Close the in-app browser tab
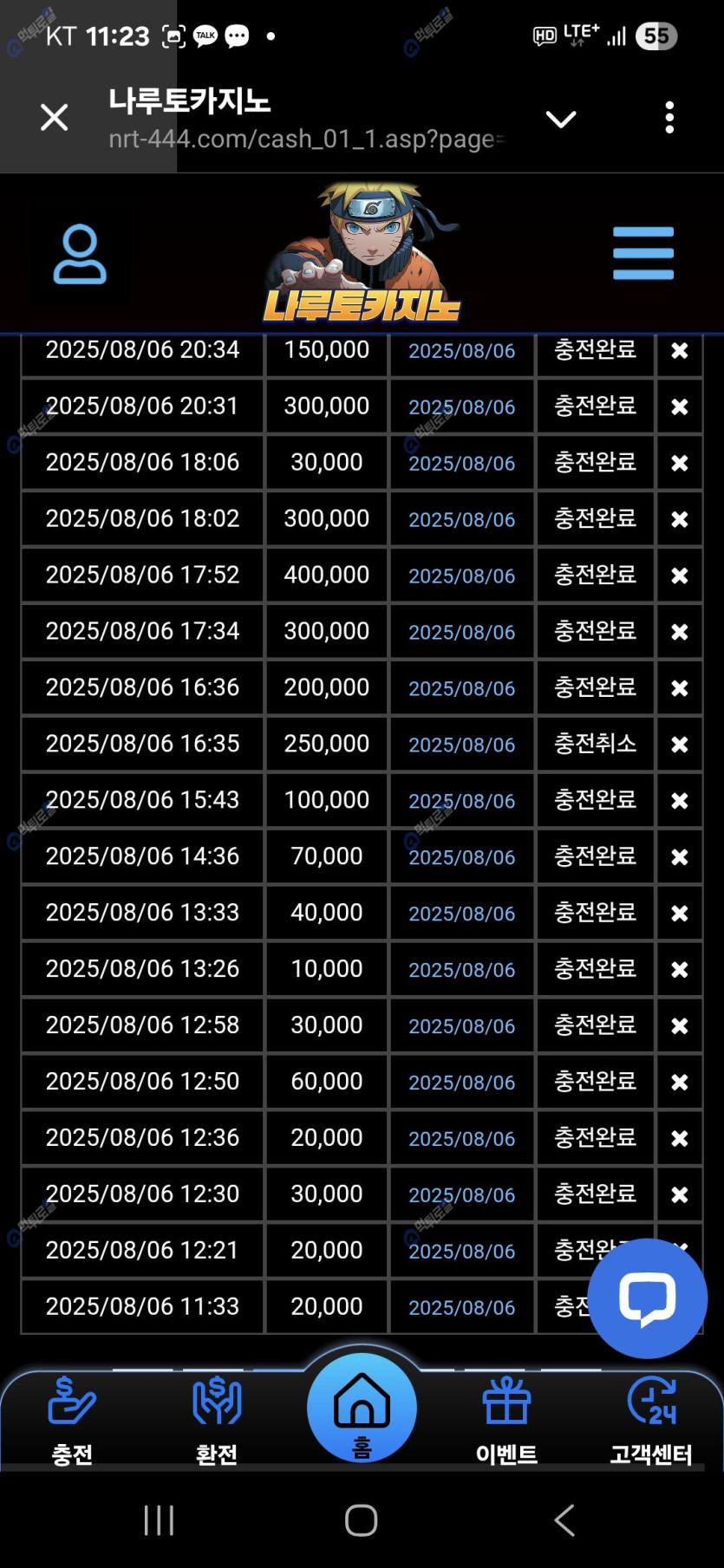The height and width of the screenshot is (1568, 724). [x=55, y=117]
